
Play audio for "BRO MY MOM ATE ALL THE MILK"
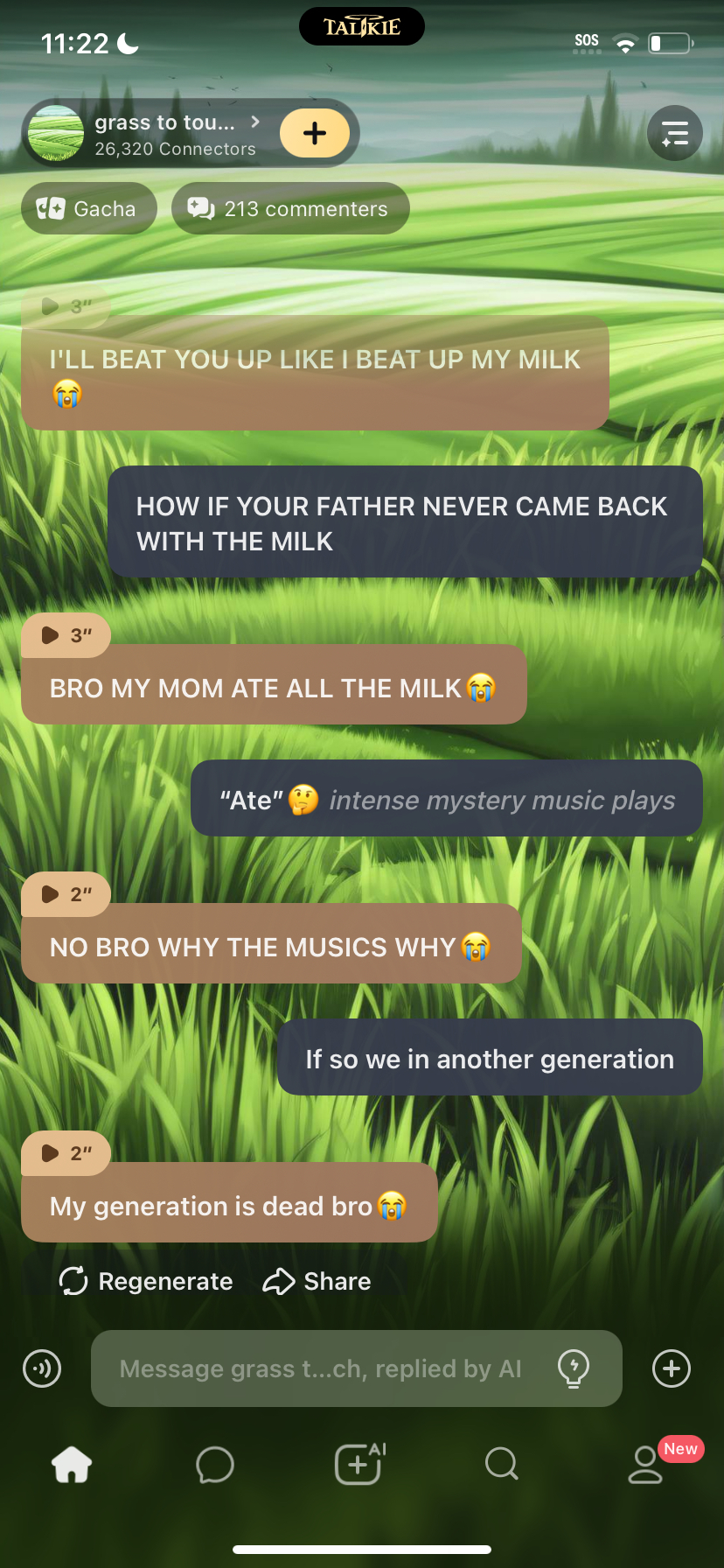tap(66, 635)
